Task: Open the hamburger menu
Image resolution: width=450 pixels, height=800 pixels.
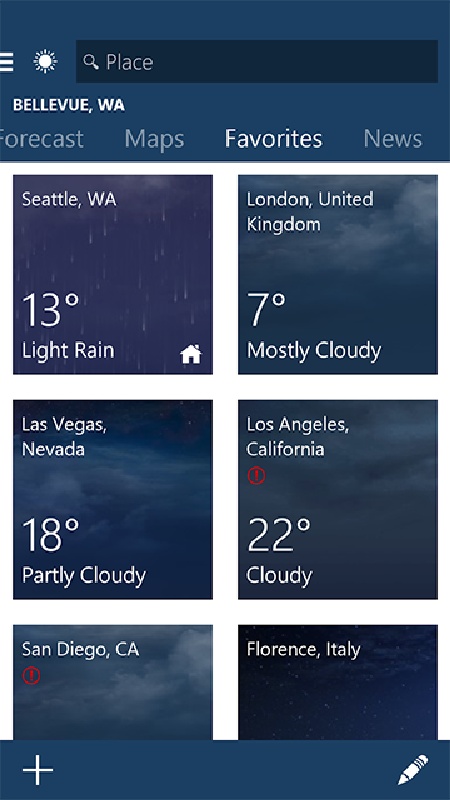Action: [6, 62]
